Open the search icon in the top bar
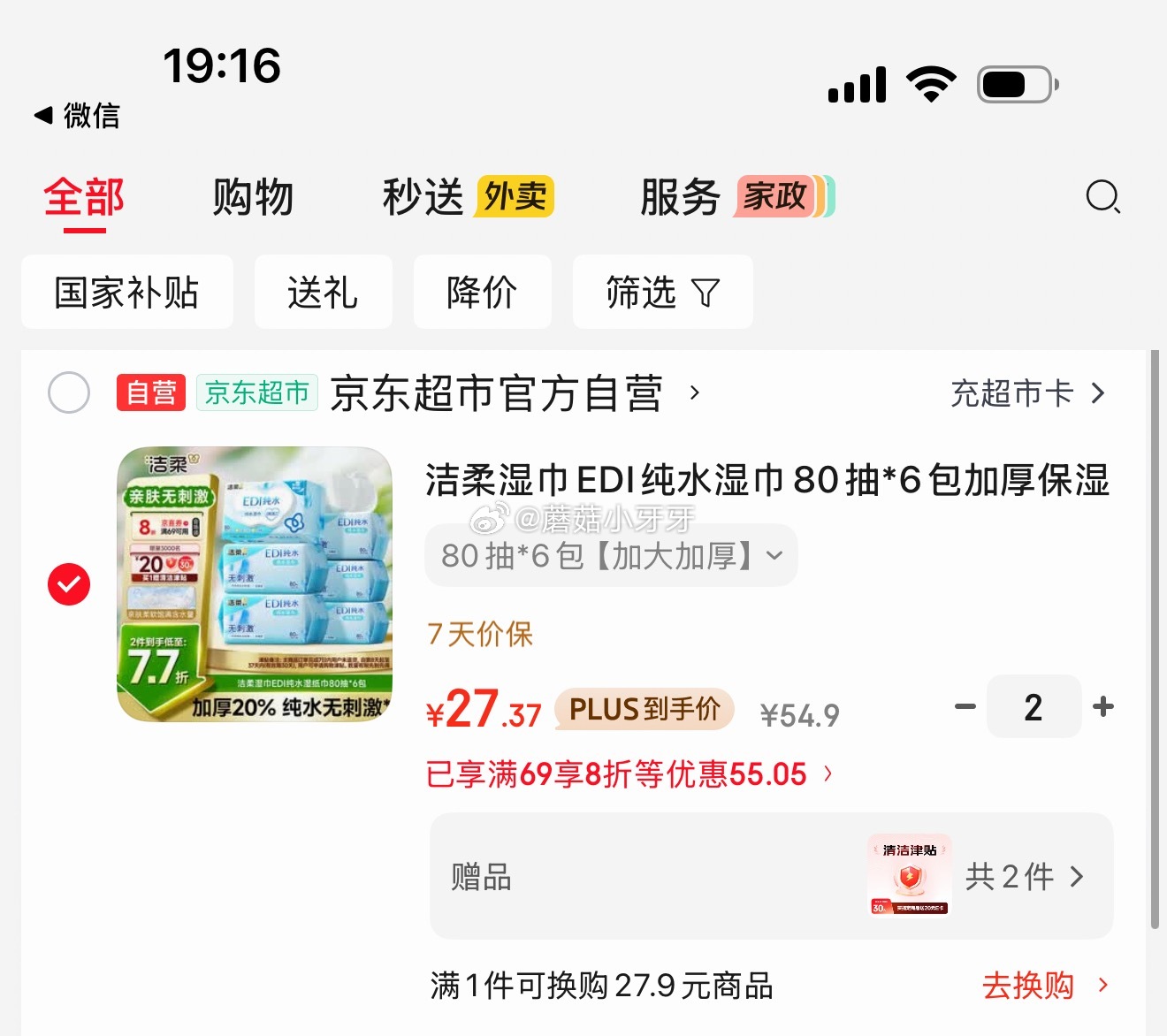Image resolution: width=1167 pixels, height=1036 pixels. tap(1102, 196)
